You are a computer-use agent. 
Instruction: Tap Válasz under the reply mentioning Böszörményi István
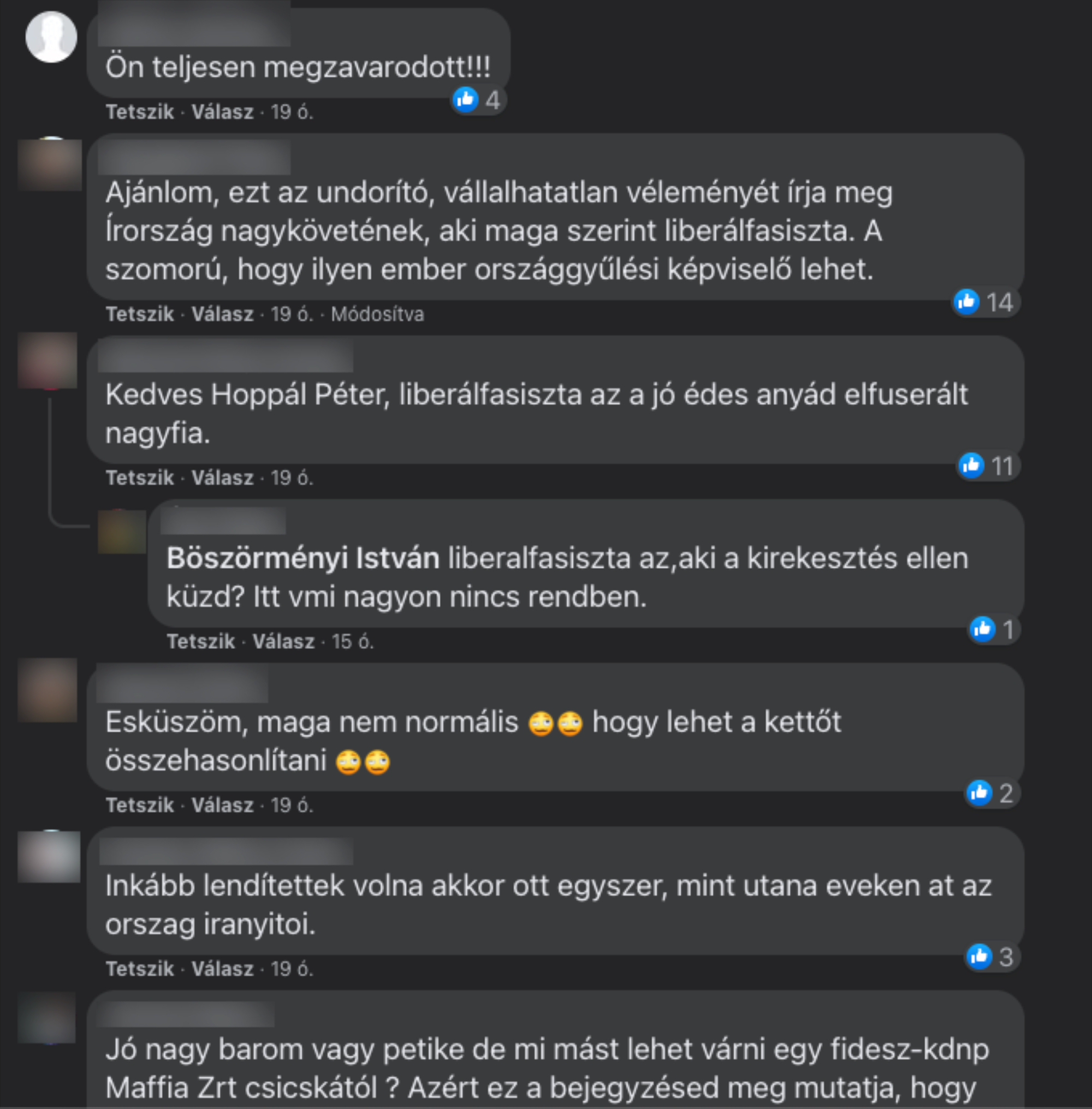[283, 642]
